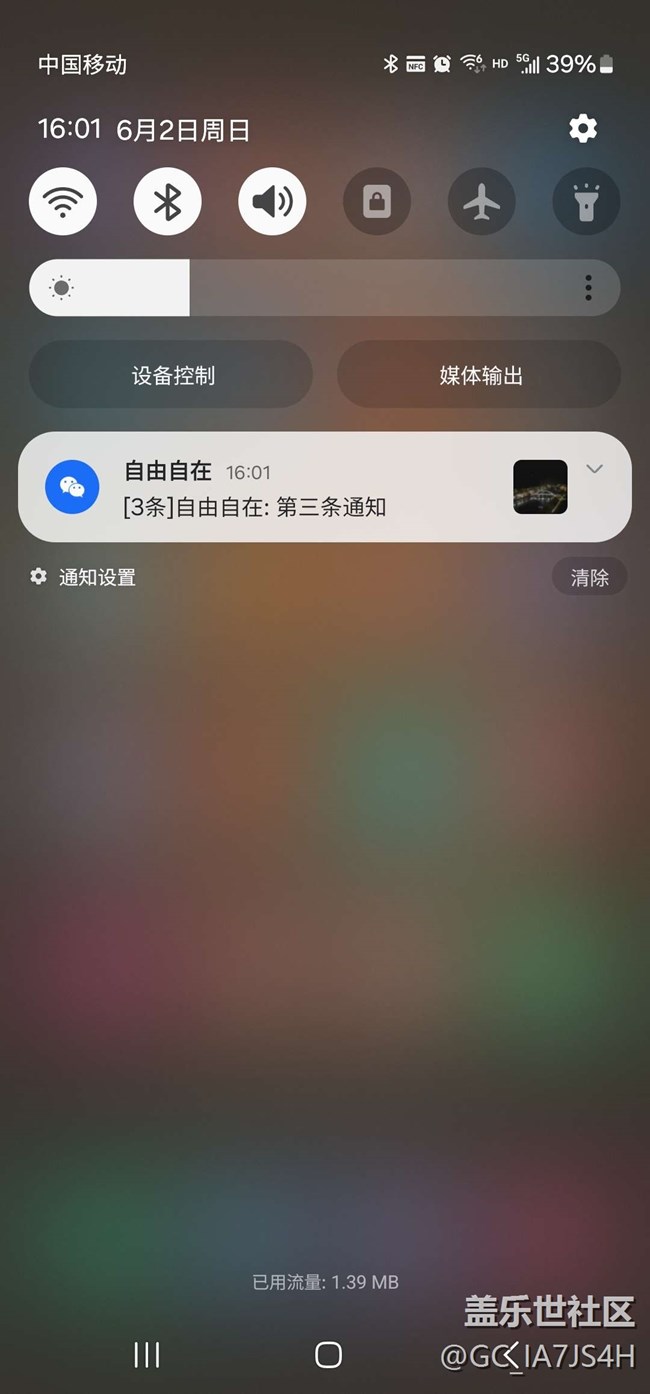Turn off Wi-Fi quick toggle
Viewport: 650px width, 1394px height.
coord(63,202)
